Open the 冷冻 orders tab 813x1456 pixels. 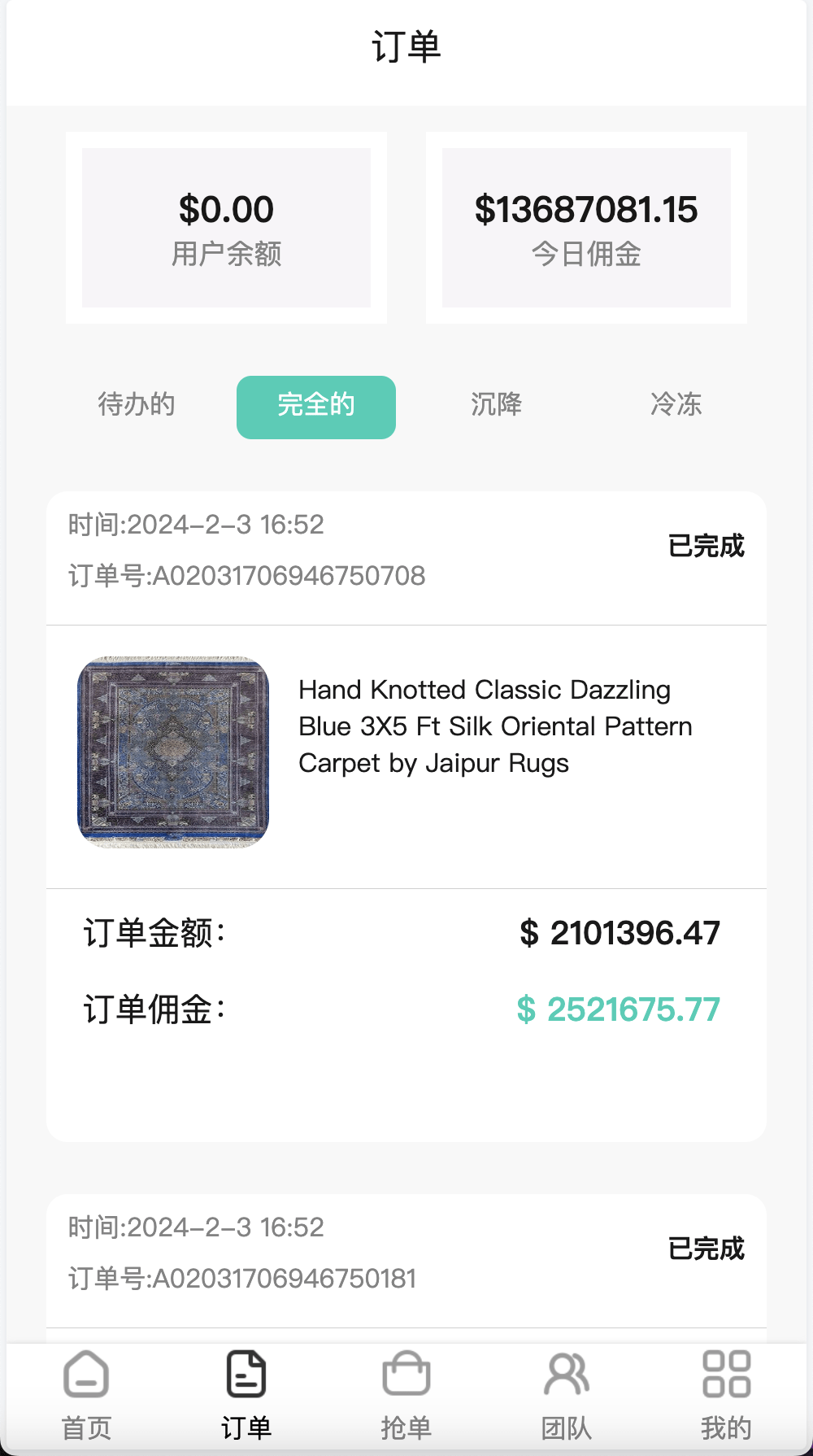[676, 405]
